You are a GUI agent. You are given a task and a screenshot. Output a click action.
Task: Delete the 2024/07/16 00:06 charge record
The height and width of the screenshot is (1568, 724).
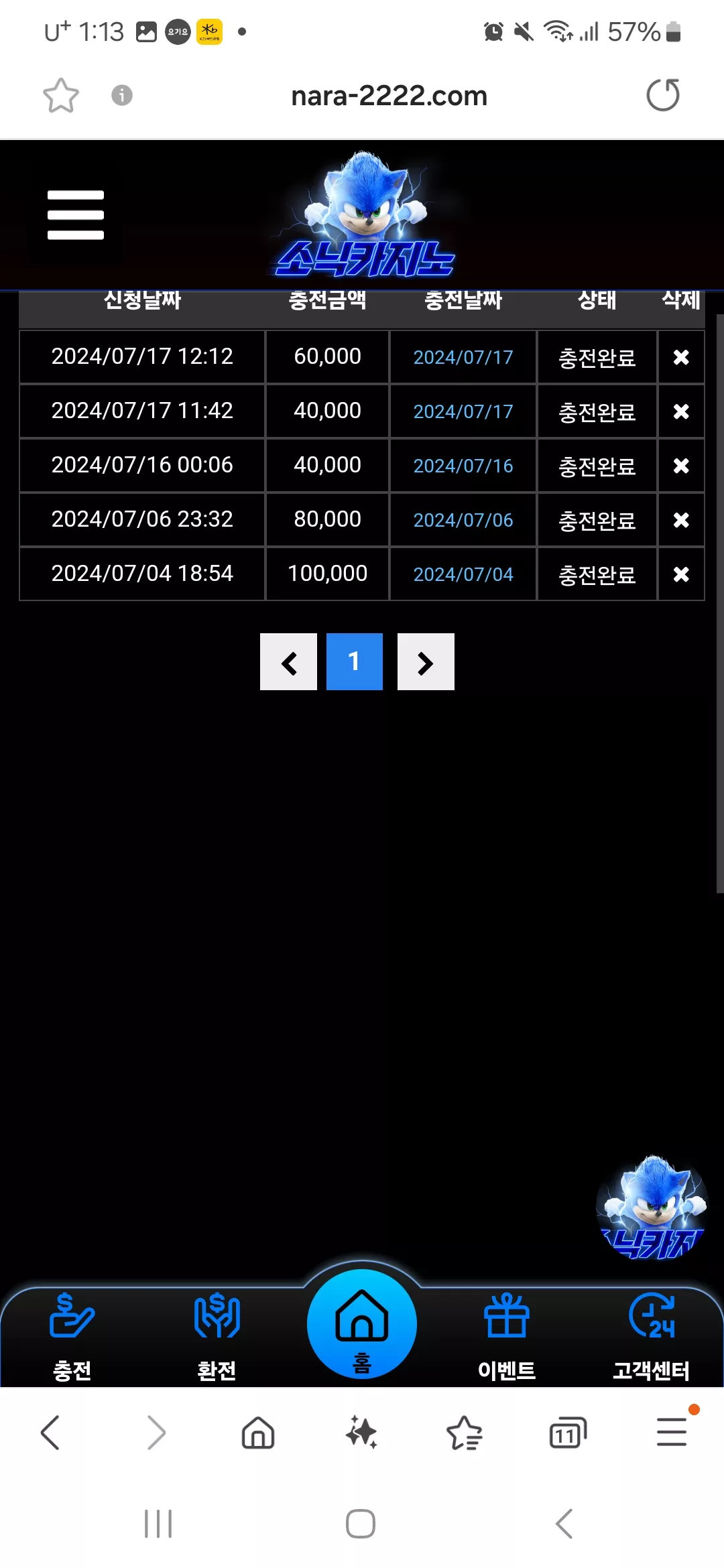pyautogui.click(x=681, y=466)
